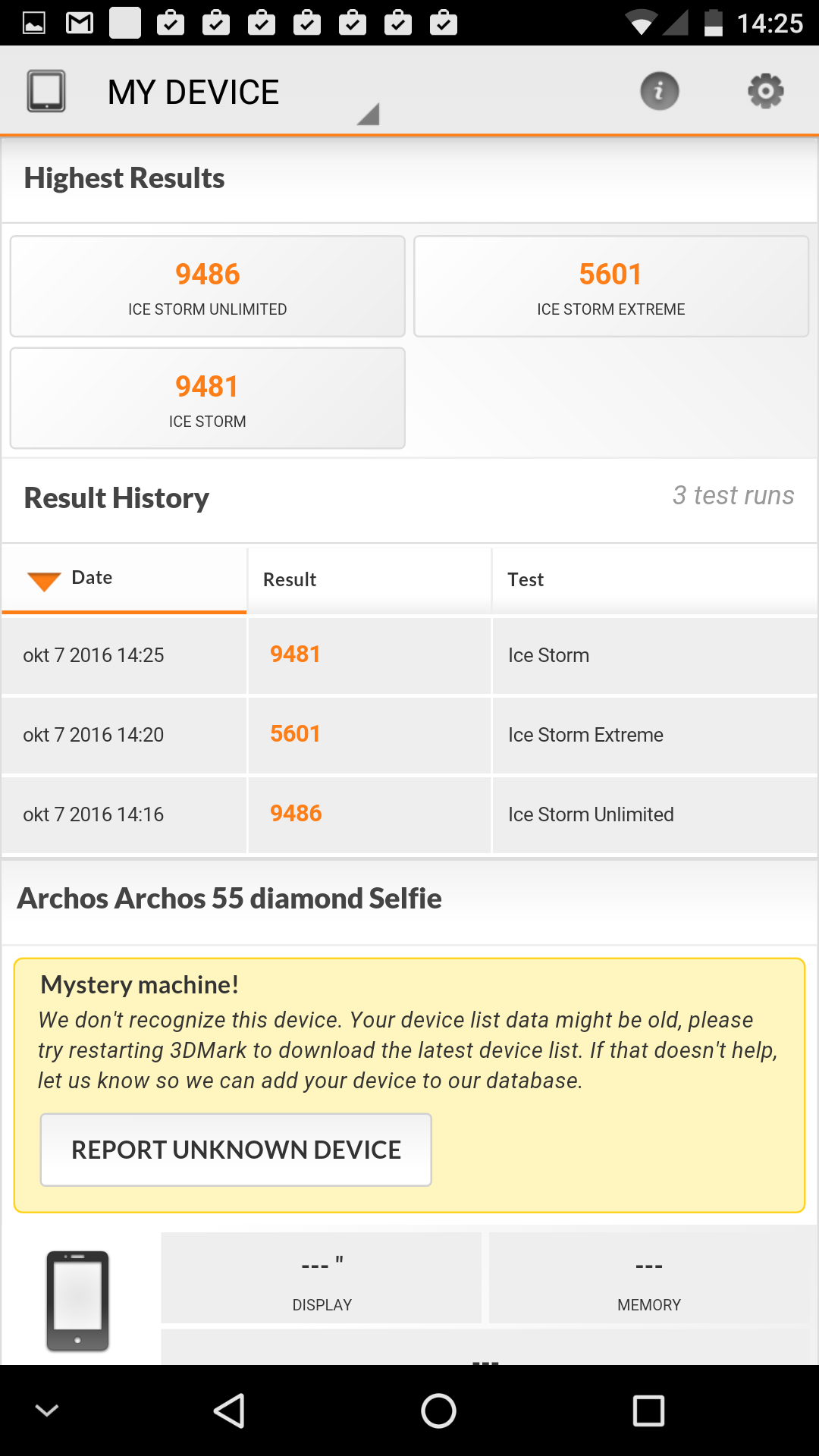Sort result history by Test column
Screen dimensions: 819x1456
[x=654, y=579]
